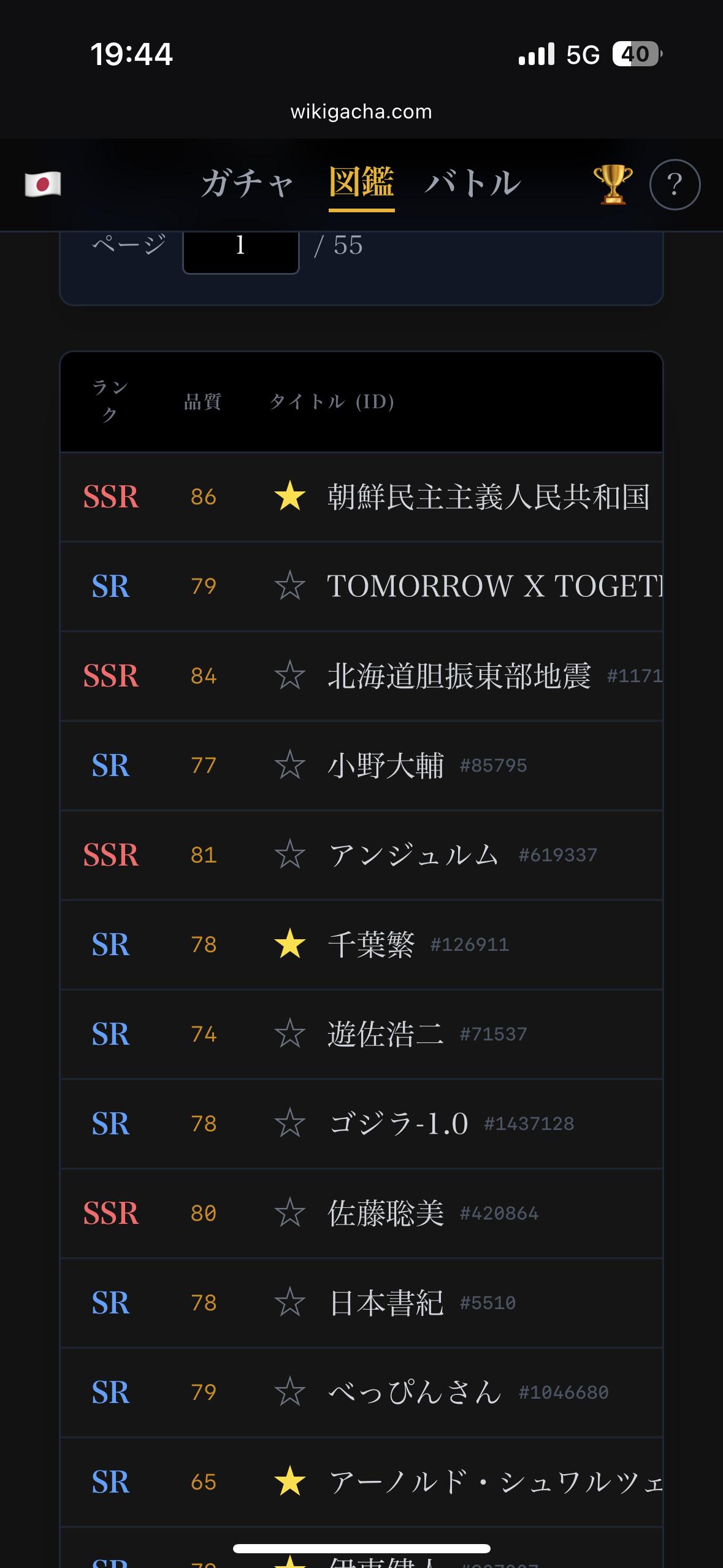Open the 小野大輔 entry
This screenshot has width=723, height=1568.
pos(386,766)
